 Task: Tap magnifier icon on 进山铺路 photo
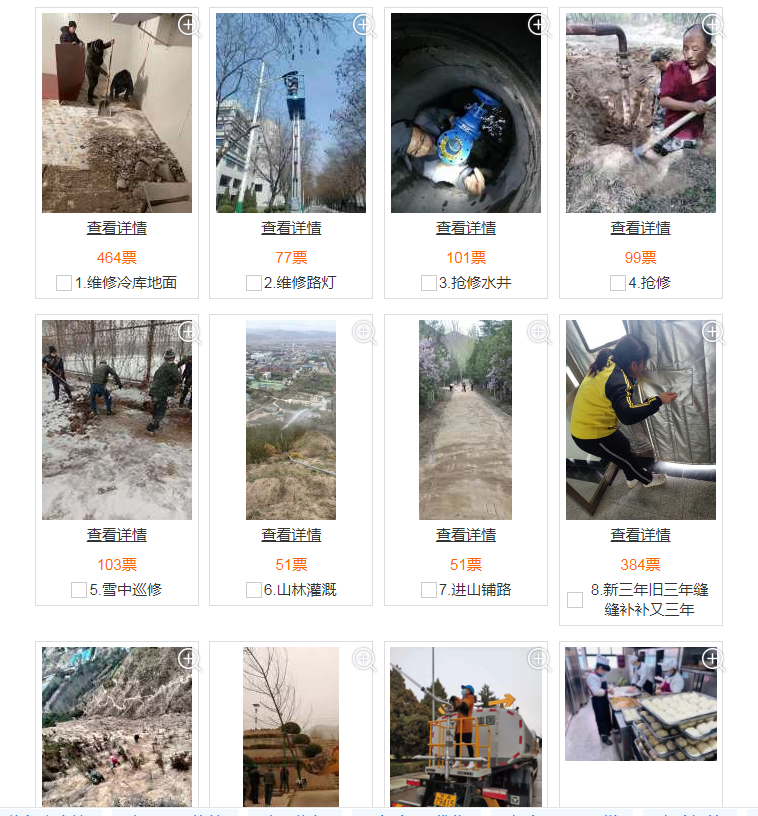539,333
